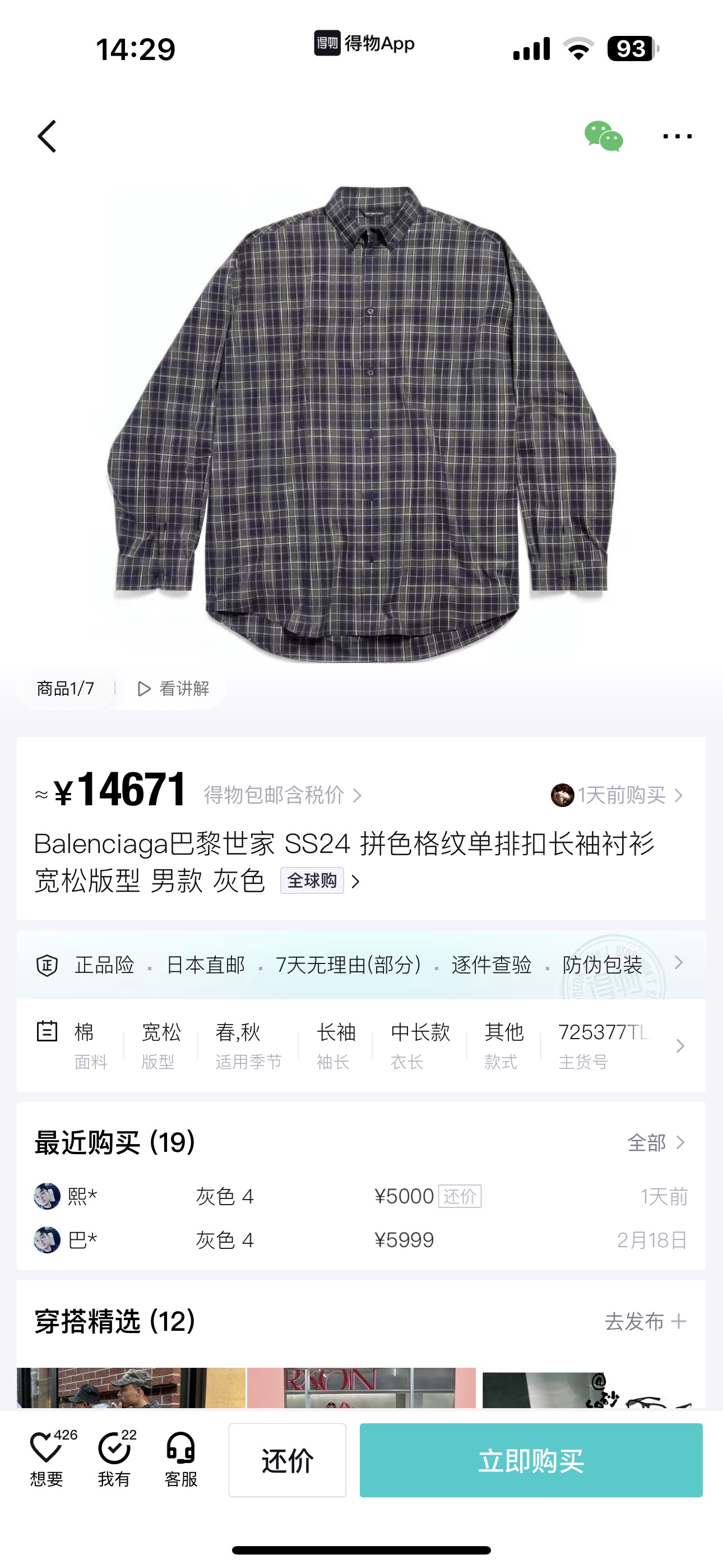Tap the 全球购 tag beside title
The height and width of the screenshot is (1568, 723).
[312, 881]
